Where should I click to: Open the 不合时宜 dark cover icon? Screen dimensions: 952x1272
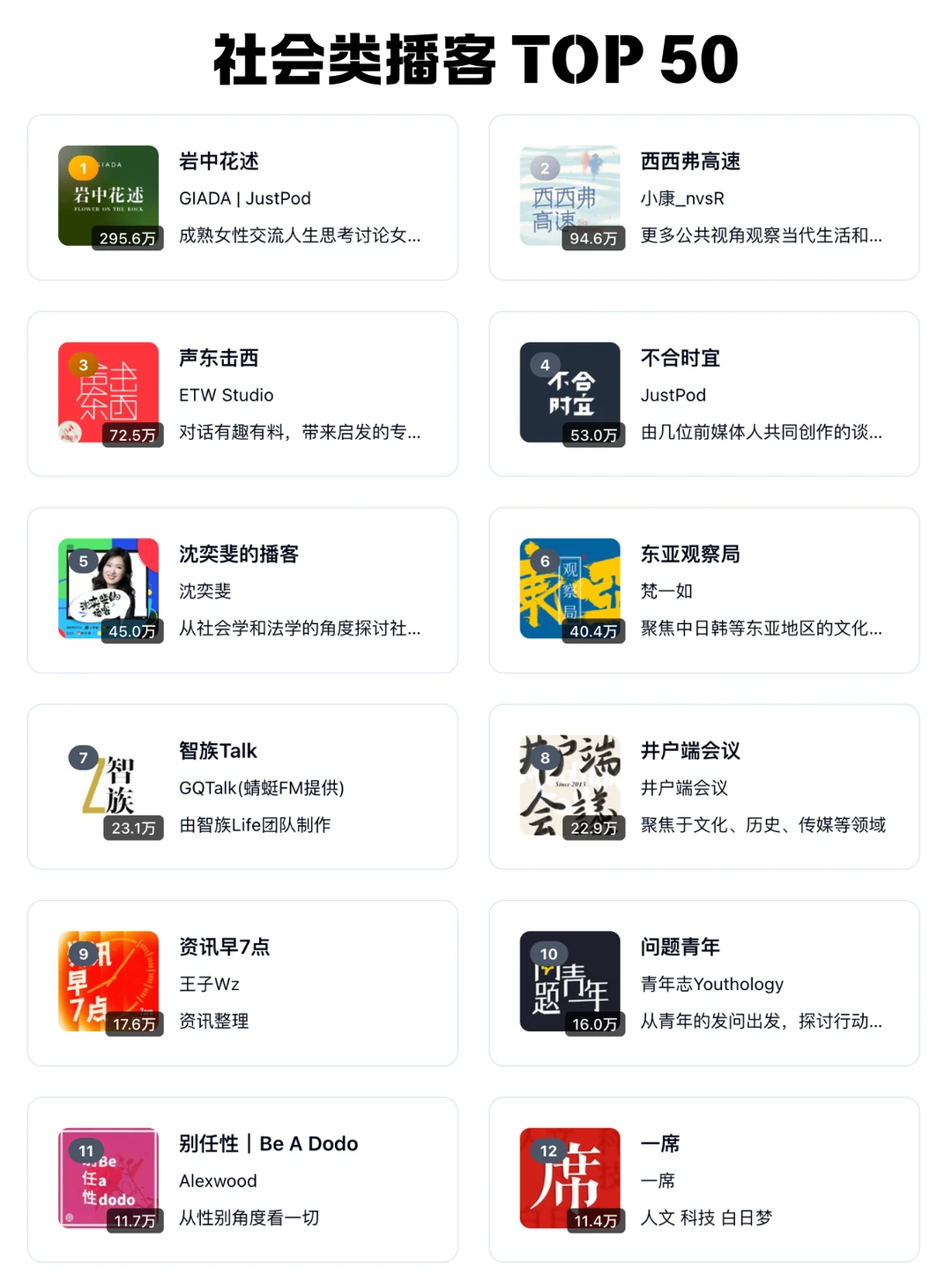(569, 391)
